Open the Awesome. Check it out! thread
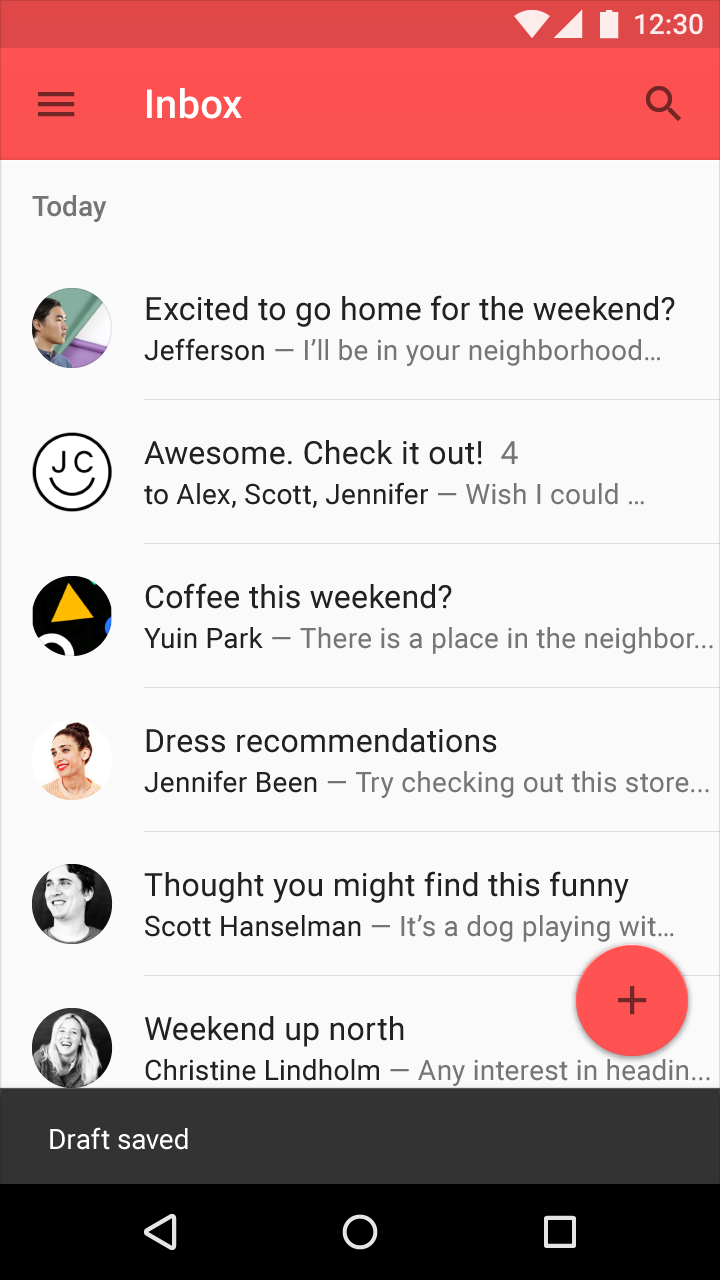The height and width of the screenshot is (1280, 720). (x=360, y=472)
